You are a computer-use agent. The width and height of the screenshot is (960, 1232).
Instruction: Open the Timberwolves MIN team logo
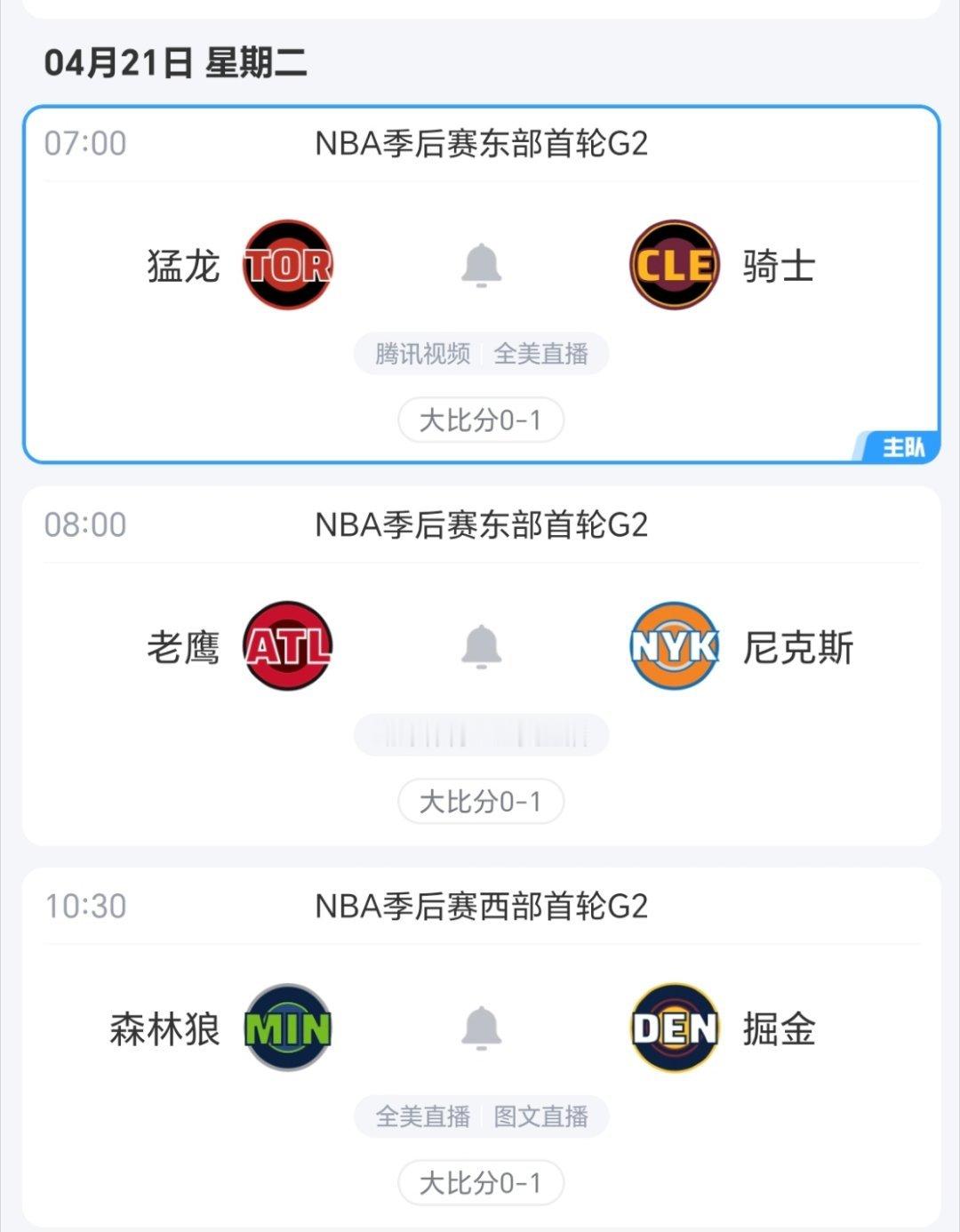coord(286,1029)
